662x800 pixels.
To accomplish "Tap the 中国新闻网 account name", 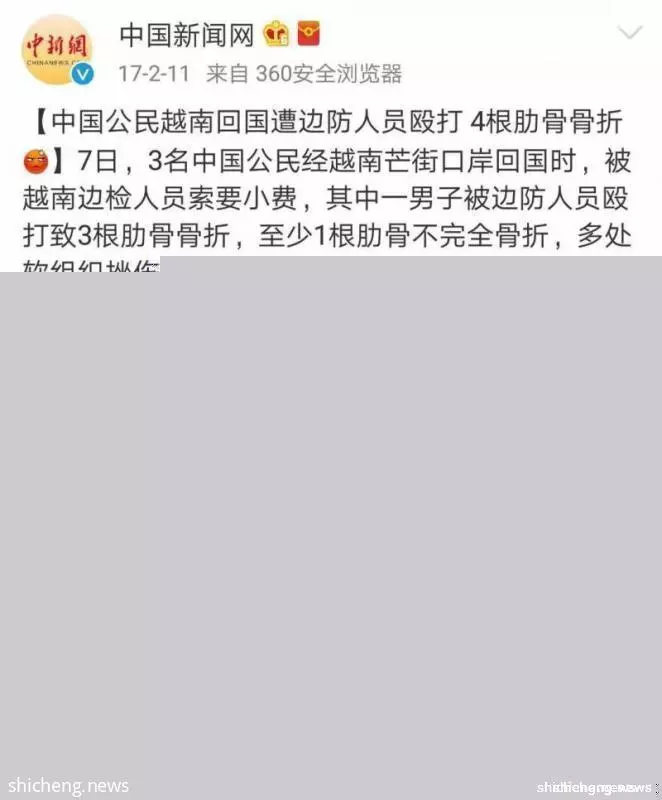I will (187, 35).
